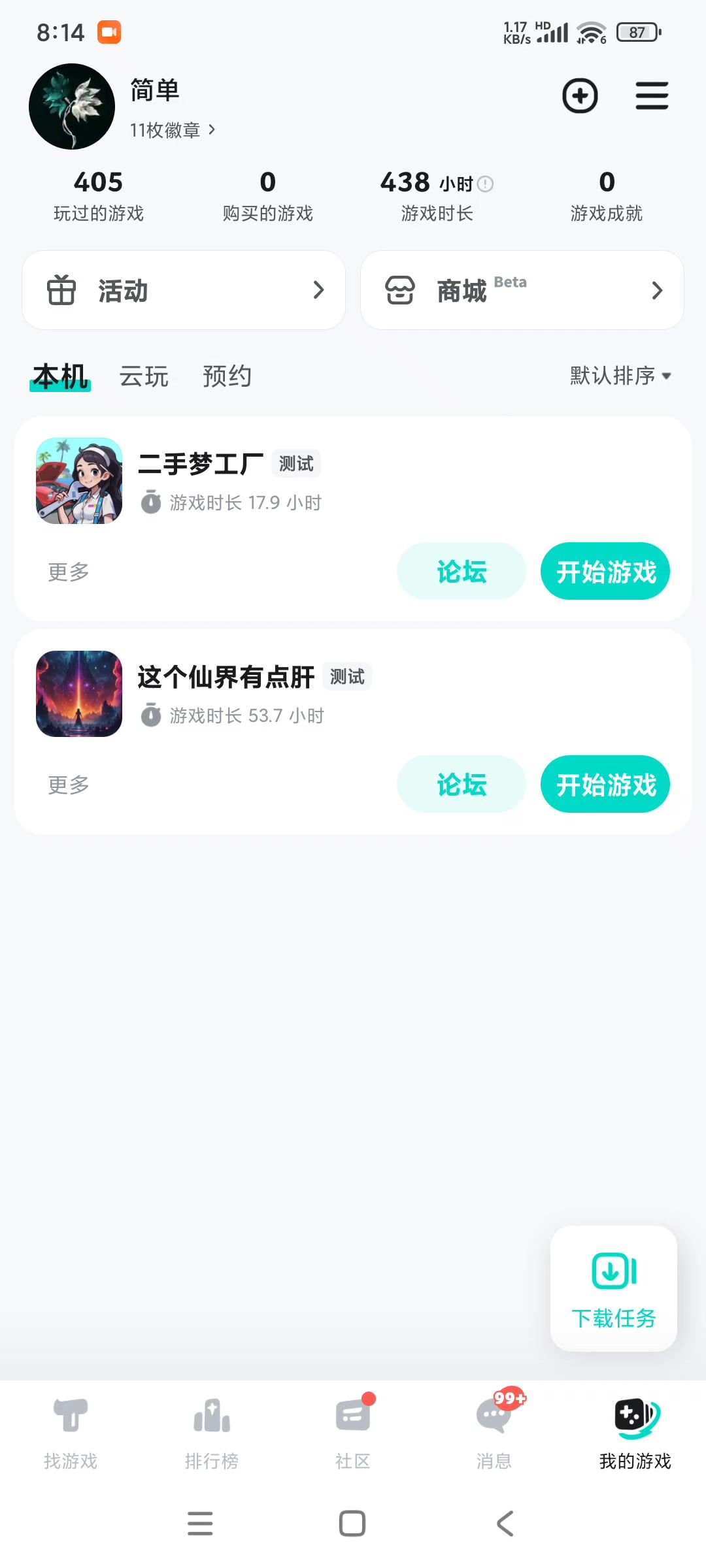Screen dimensions: 706x1568
Task: Go to the 找游戏 tab
Action: click(x=71, y=1433)
